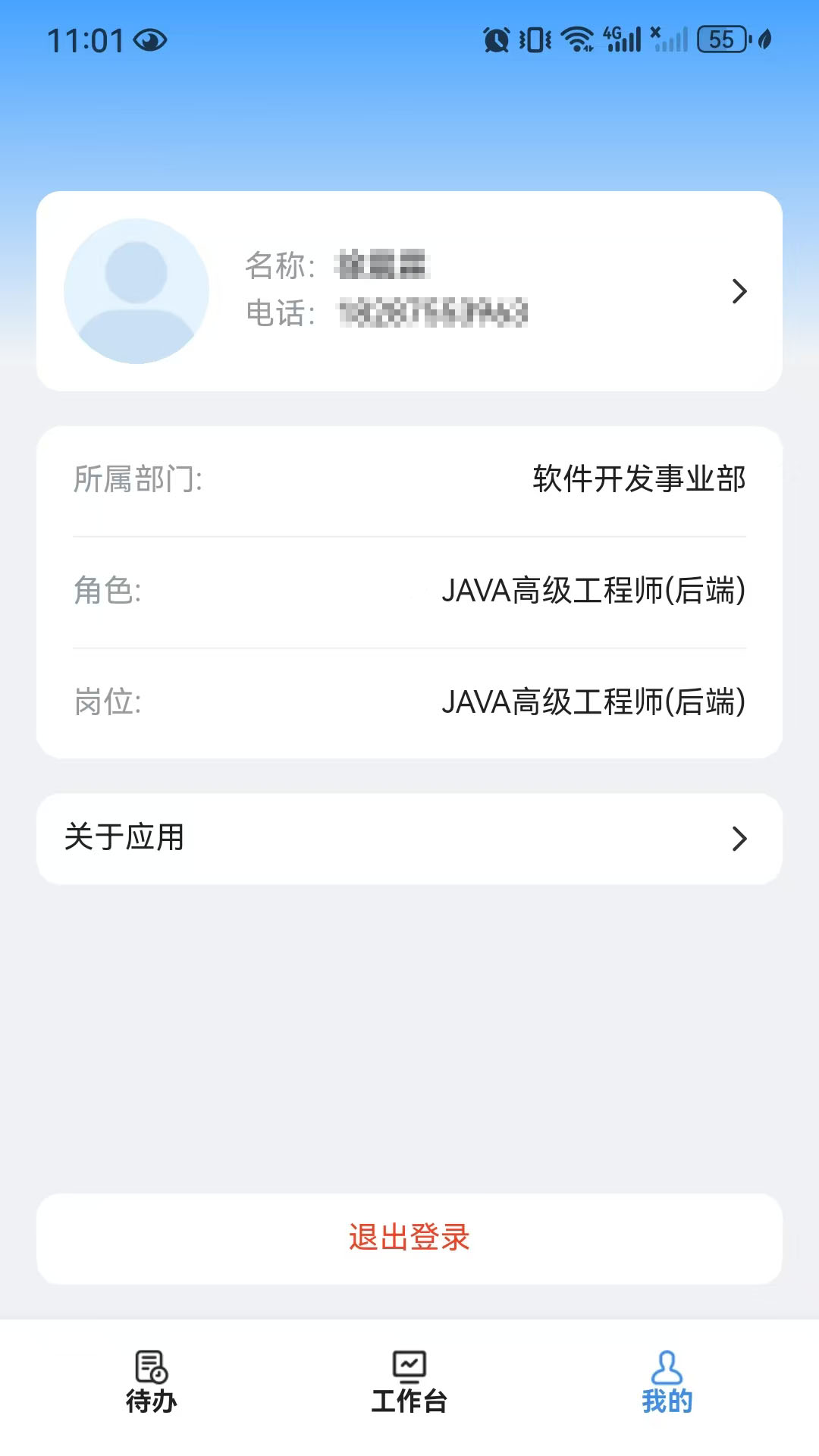Image resolution: width=819 pixels, height=1456 pixels.
Task: Tap the profile avatar icon
Action: 137,291
